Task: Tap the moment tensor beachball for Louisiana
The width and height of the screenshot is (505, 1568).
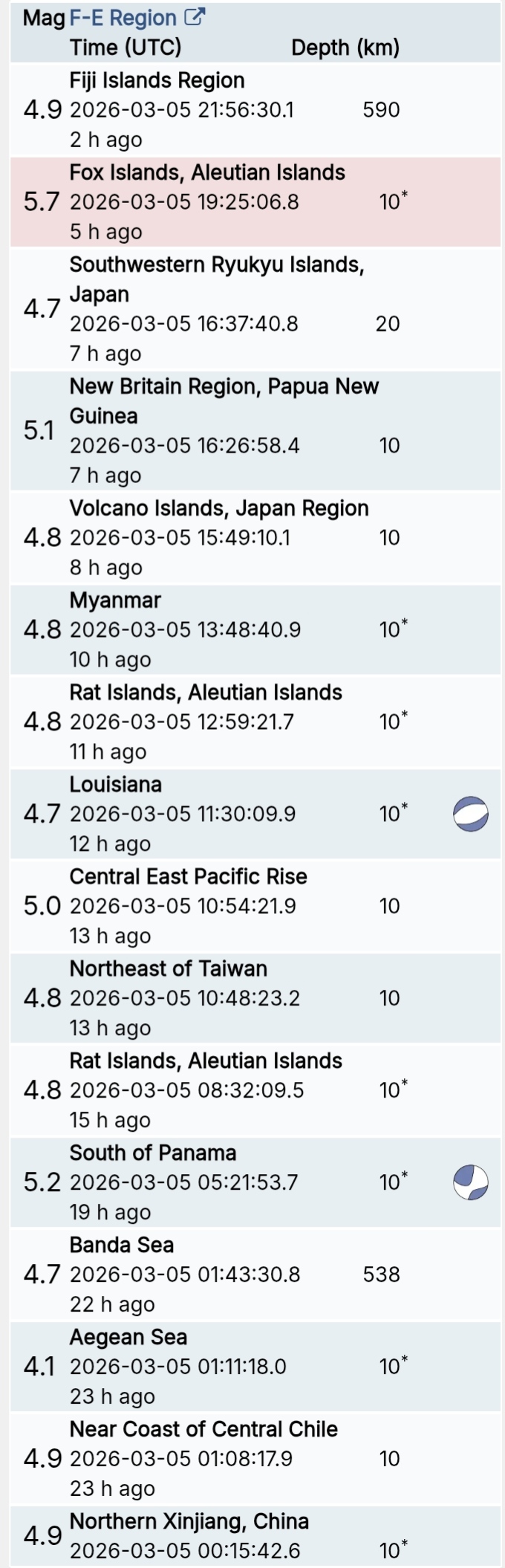Action: pyautogui.click(x=471, y=814)
